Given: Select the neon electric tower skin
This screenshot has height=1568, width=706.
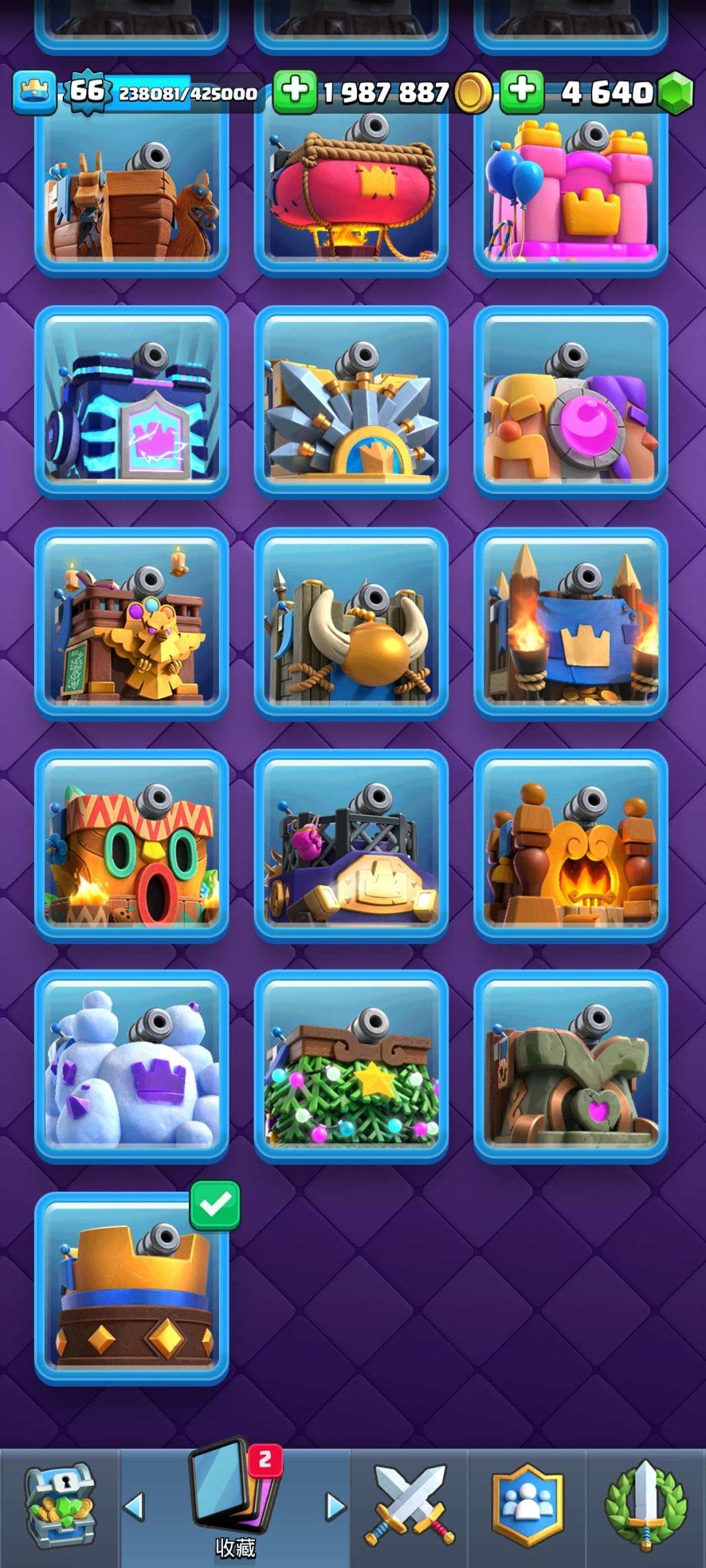Looking at the screenshot, I should (x=131, y=402).
